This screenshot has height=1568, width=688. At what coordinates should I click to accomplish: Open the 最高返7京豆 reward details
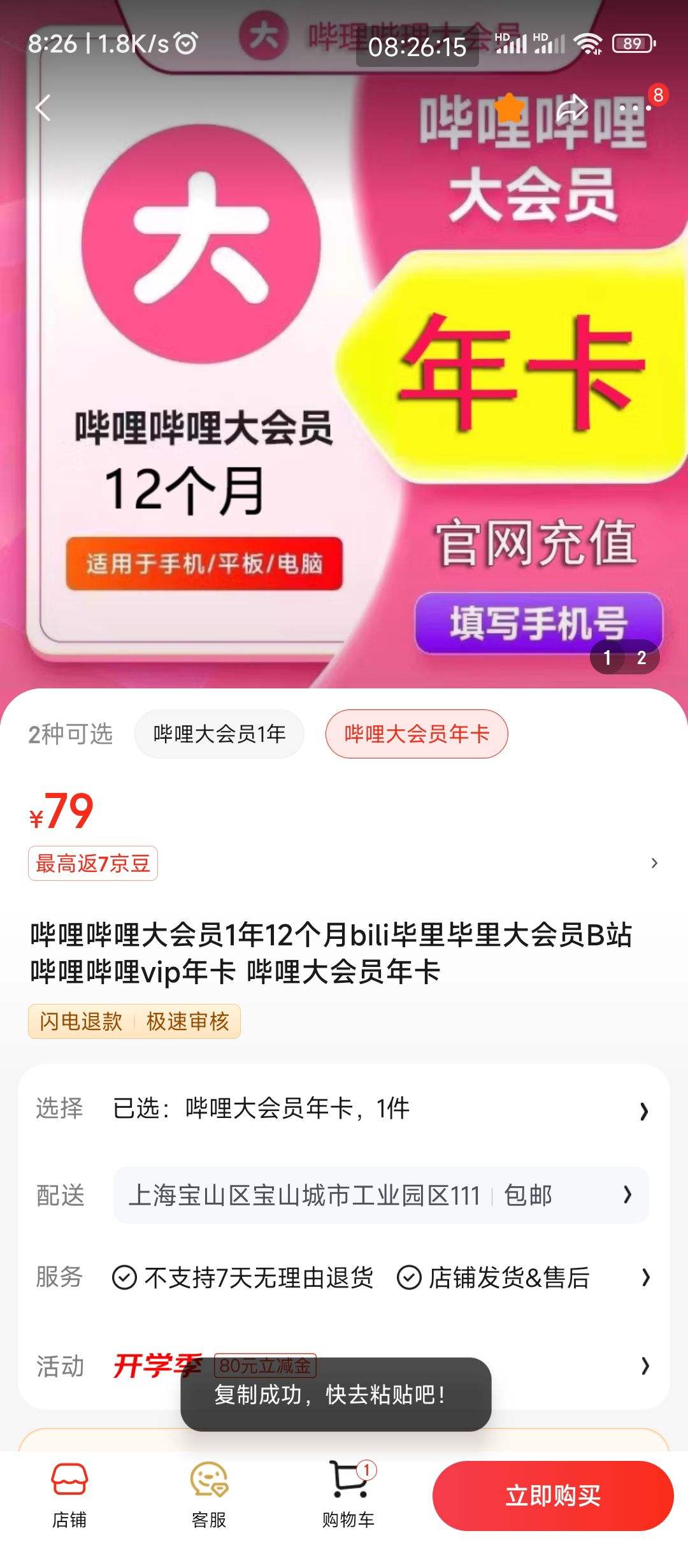[x=93, y=864]
